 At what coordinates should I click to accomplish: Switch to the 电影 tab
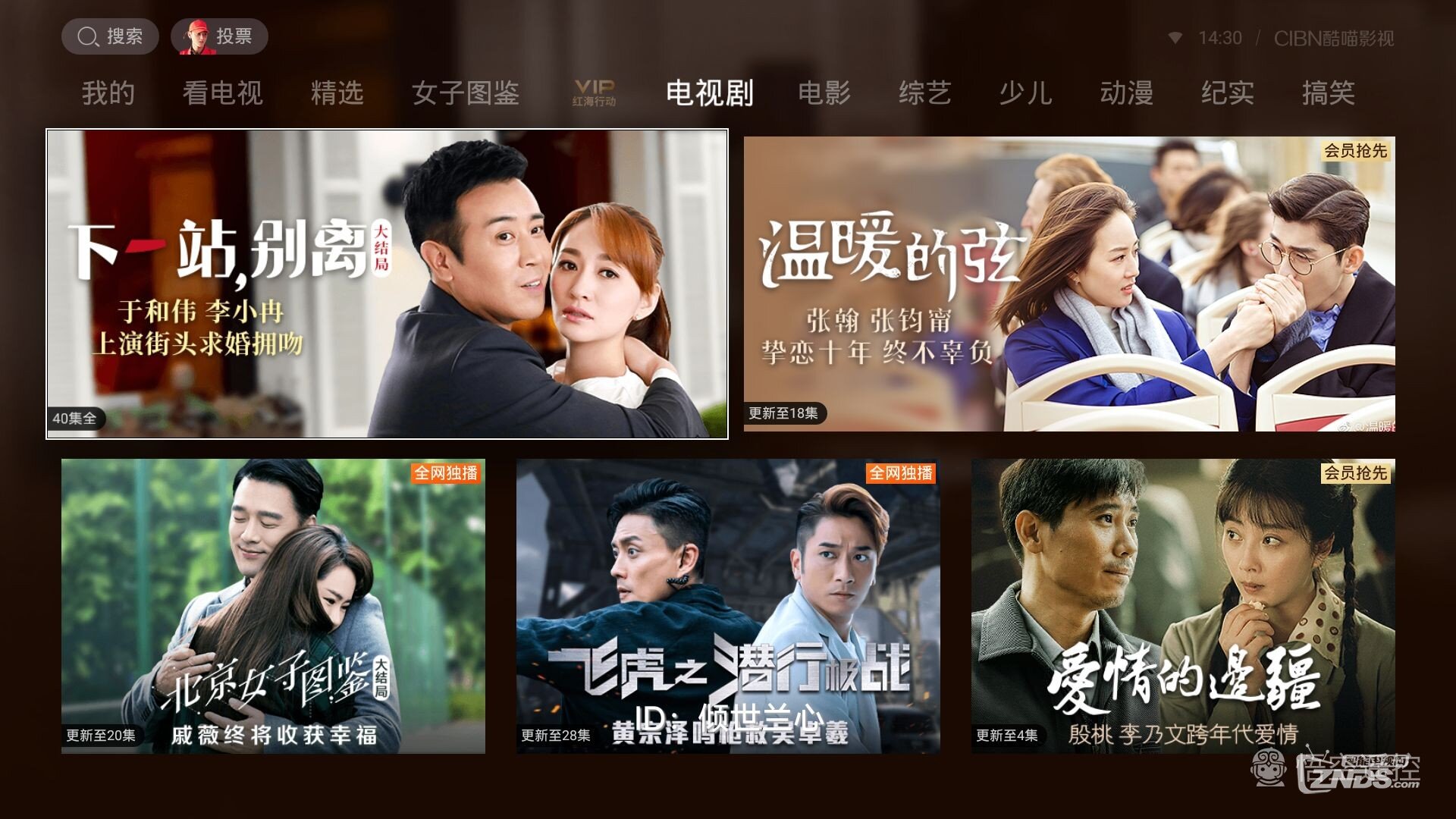824,93
